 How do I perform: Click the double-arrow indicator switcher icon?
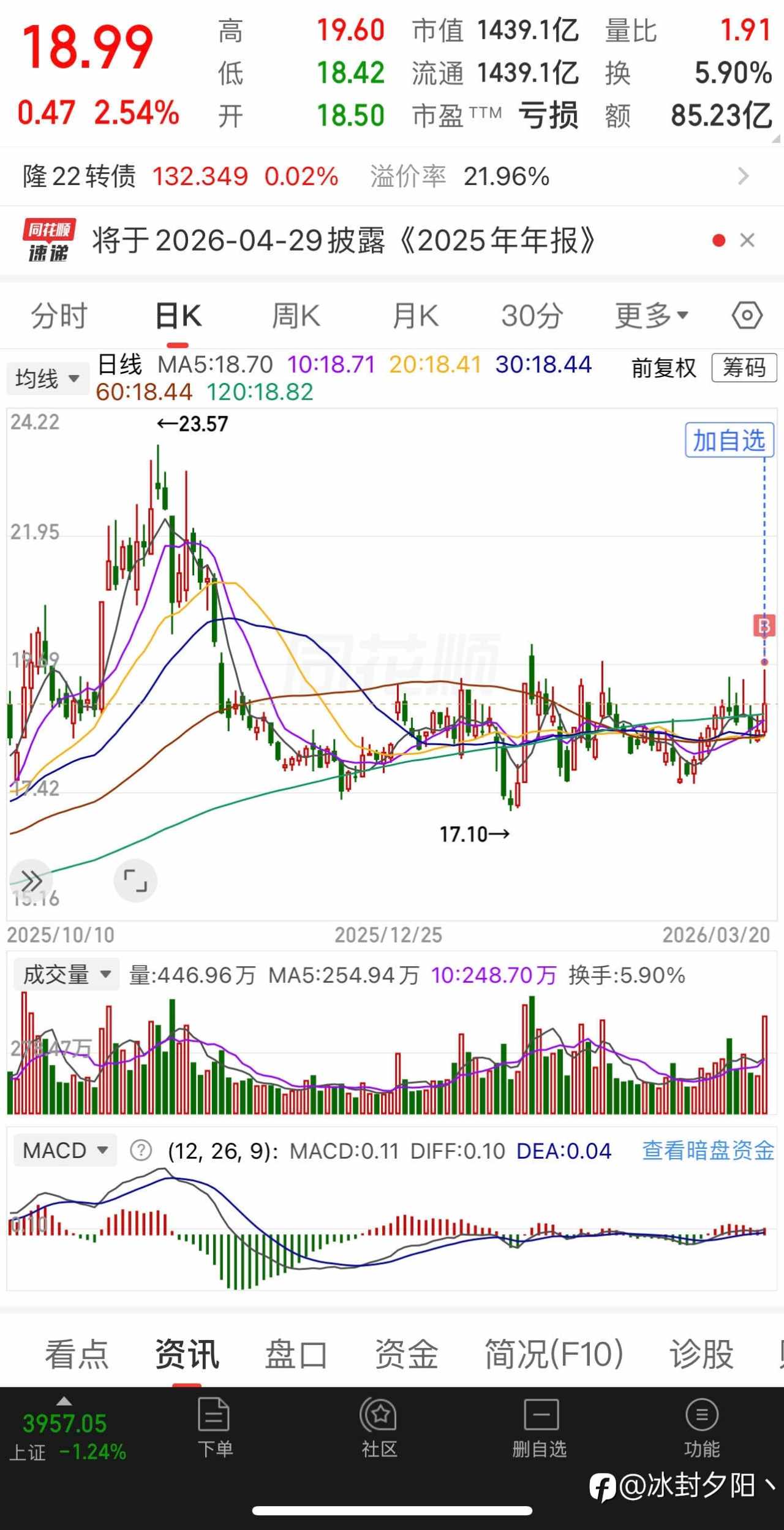click(x=31, y=881)
